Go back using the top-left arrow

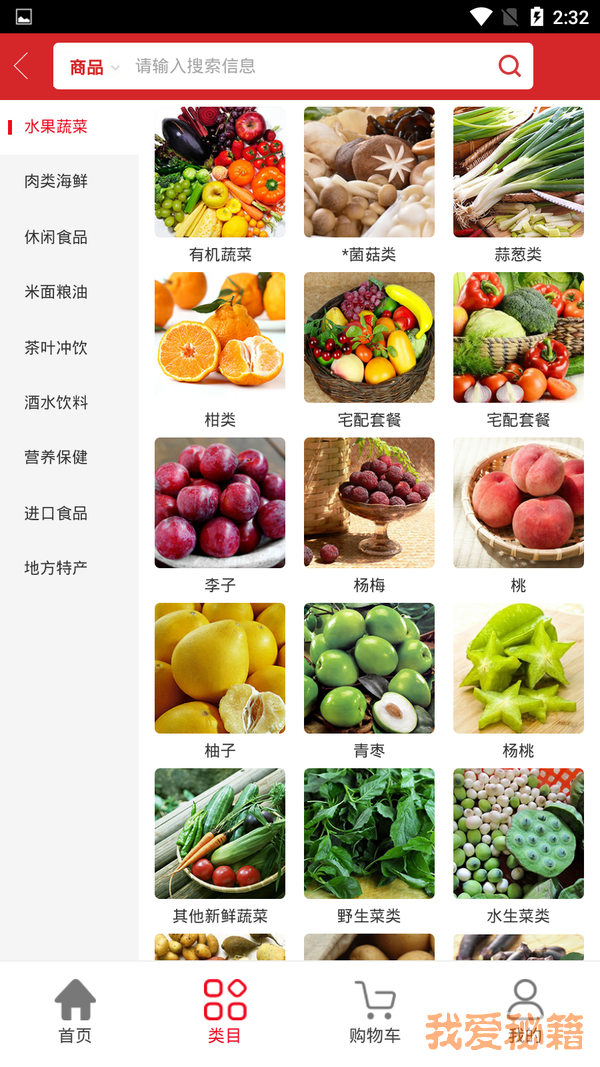(21, 67)
